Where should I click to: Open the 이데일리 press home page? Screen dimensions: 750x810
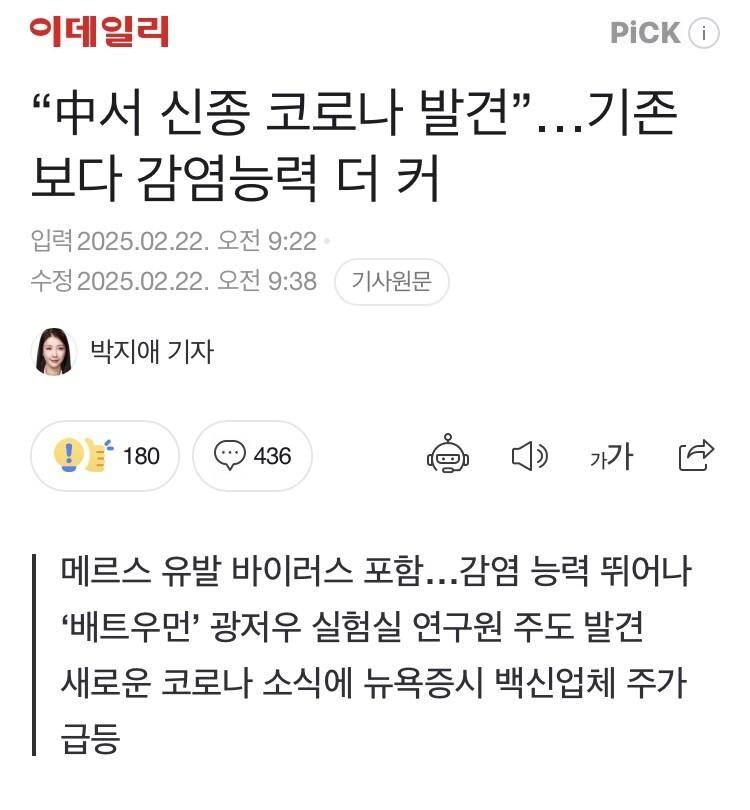point(99,32)
